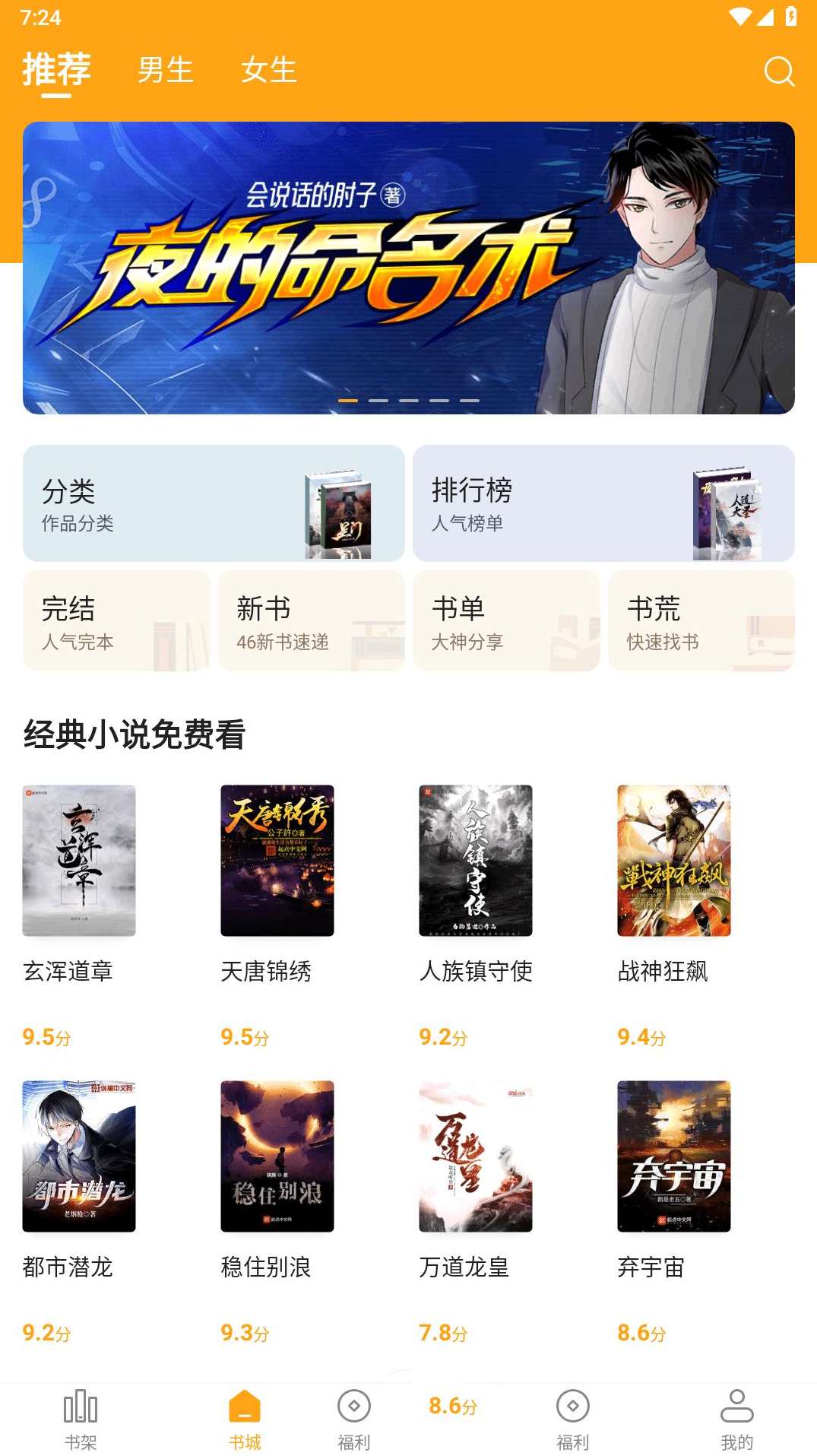The height and width of the screenshot is (1456, 817).
Task: Switch to the 女生 tab
Action: pos(269,71)
